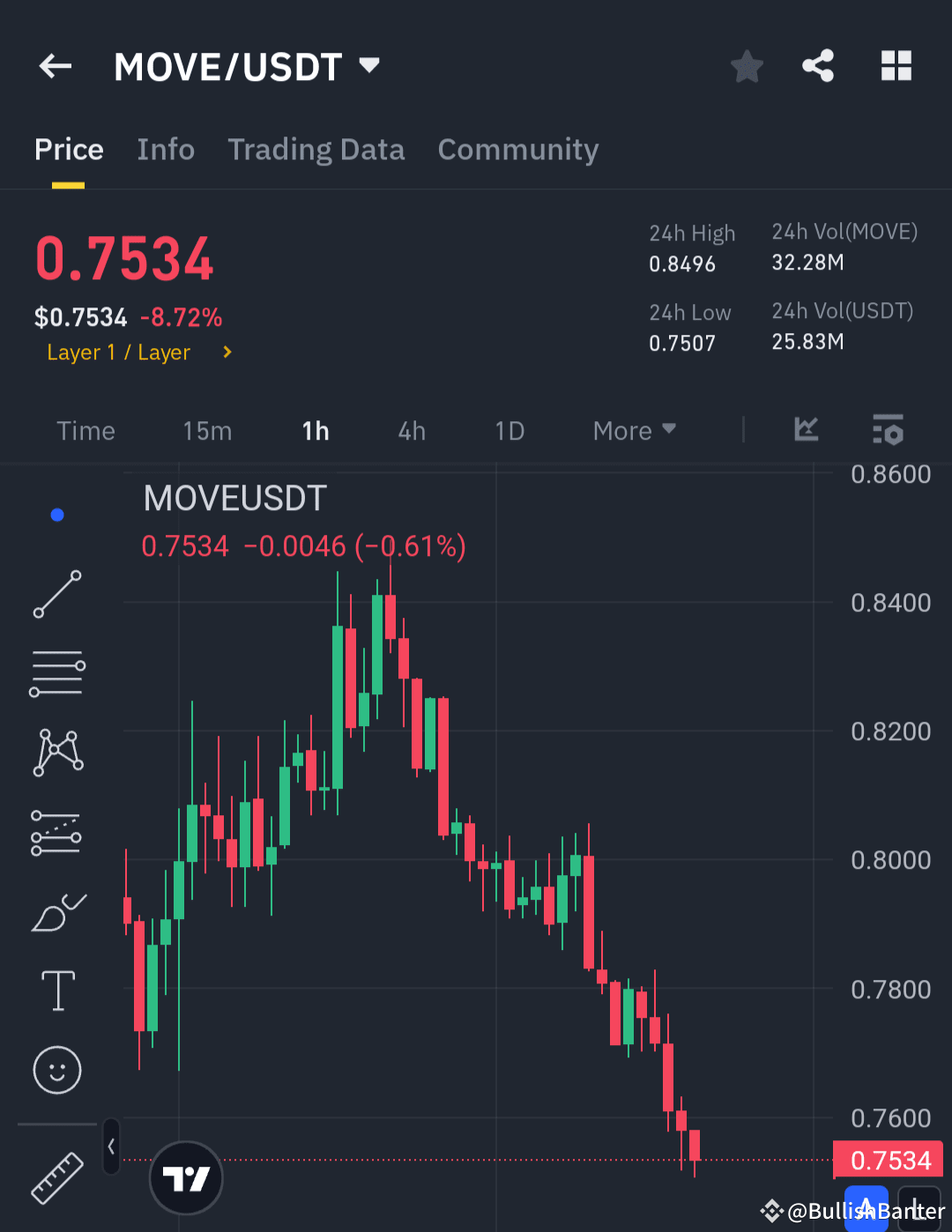Image resolution: width=952 pixels, height=1232 pixels.
Task: Open the MOVE/USDT pair selector dropdown
Action: point(368,64)
